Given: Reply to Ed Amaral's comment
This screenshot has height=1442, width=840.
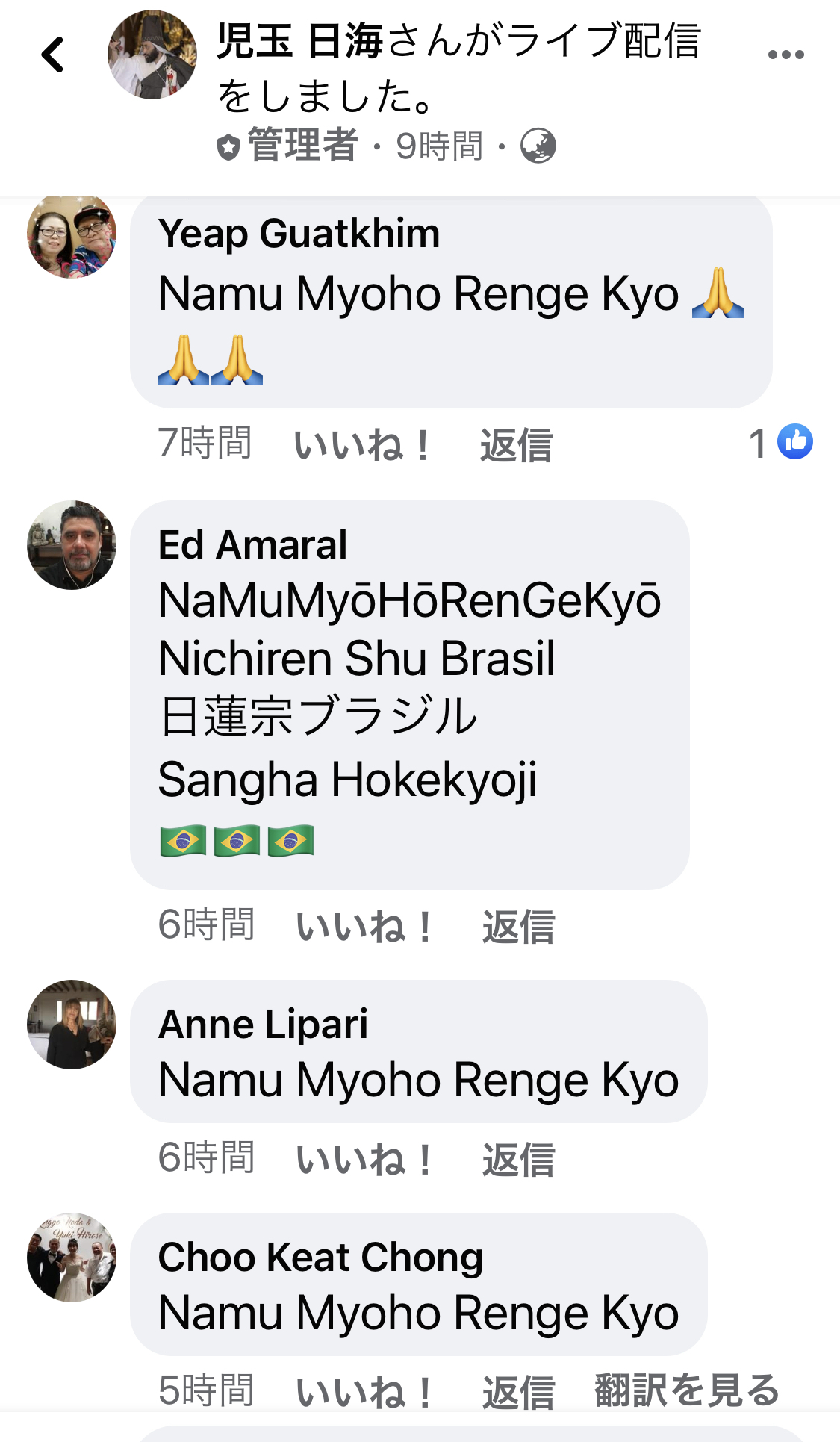Looking at the screenshot, I should coord(517,927).
